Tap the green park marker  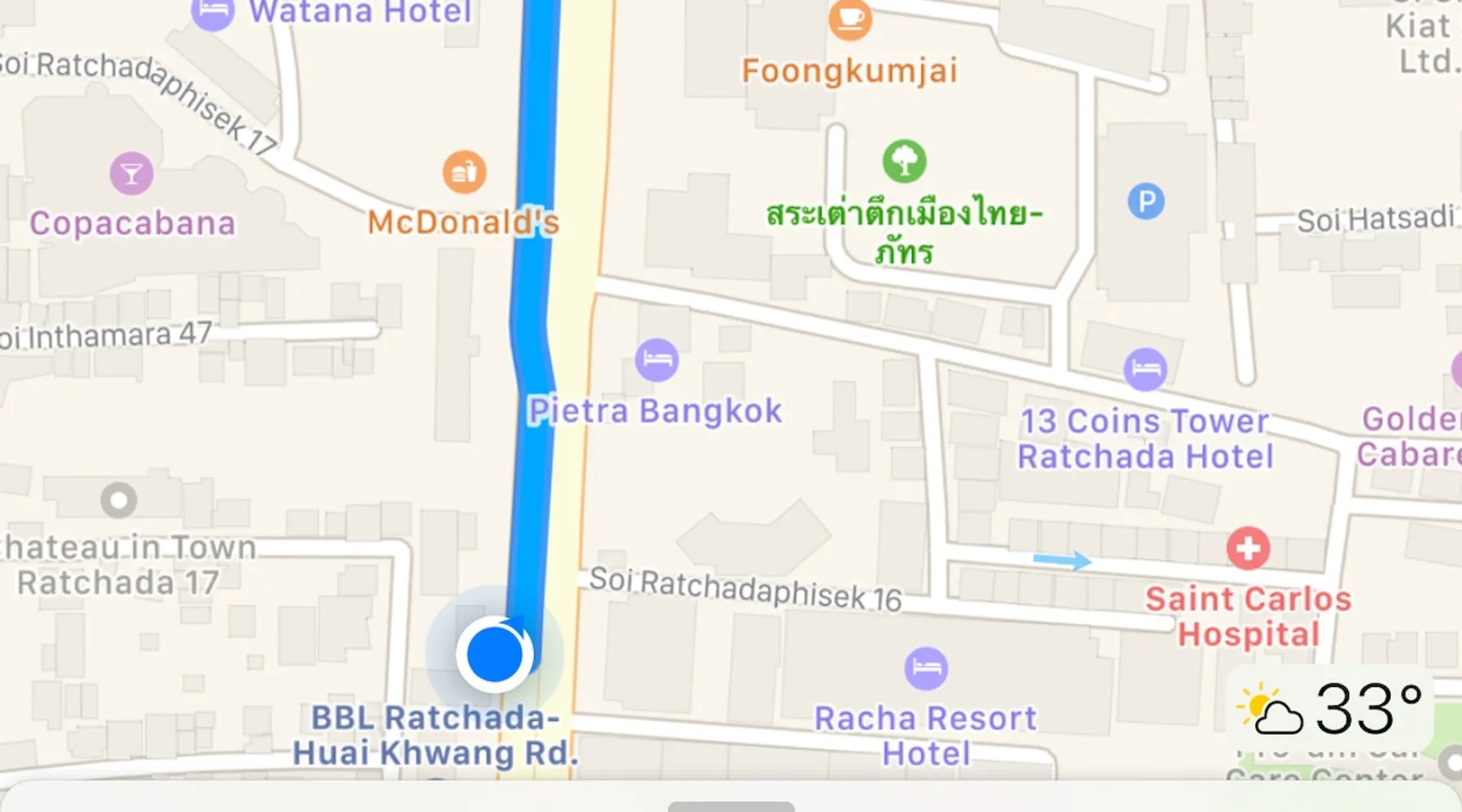[x=904, y=161]
